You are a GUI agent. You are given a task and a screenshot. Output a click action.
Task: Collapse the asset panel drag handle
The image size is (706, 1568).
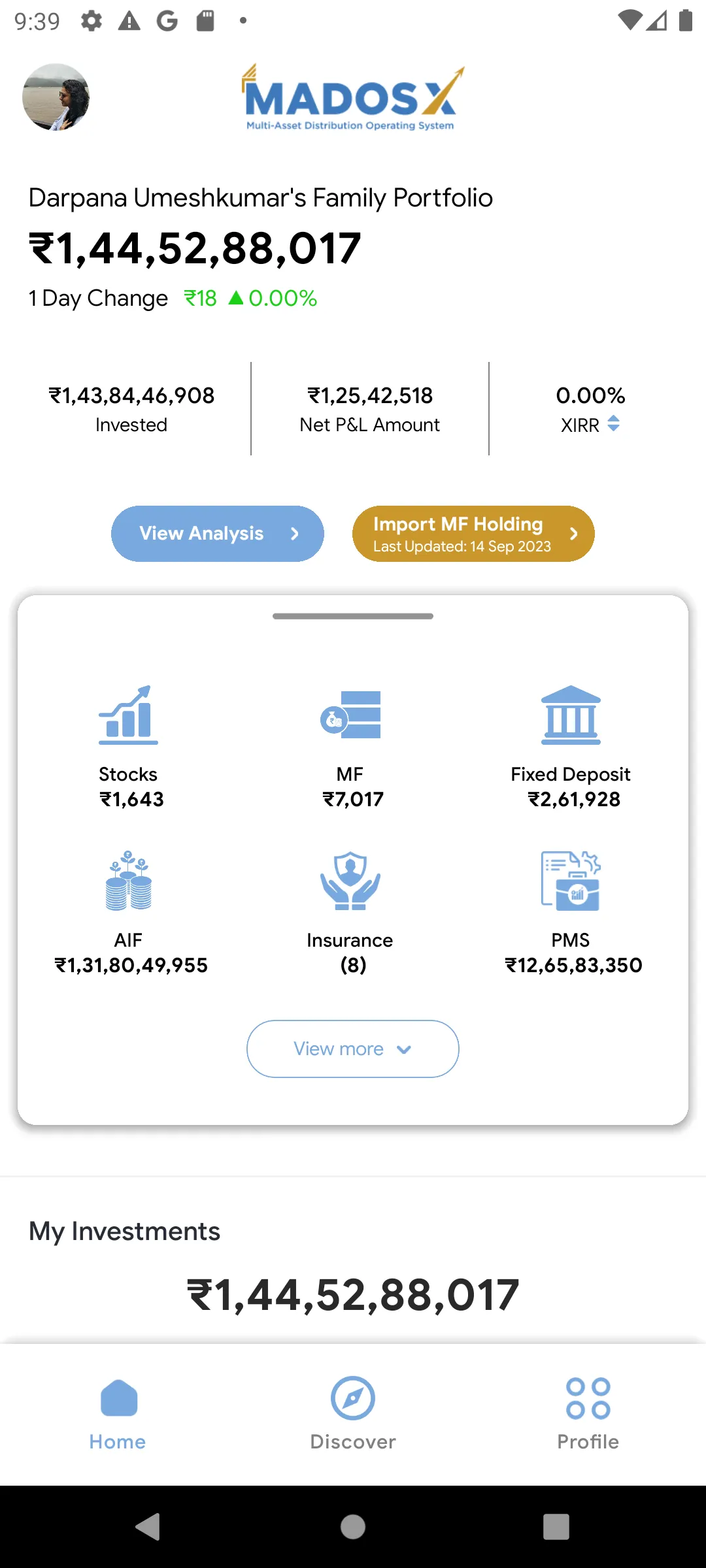[353, 615]
